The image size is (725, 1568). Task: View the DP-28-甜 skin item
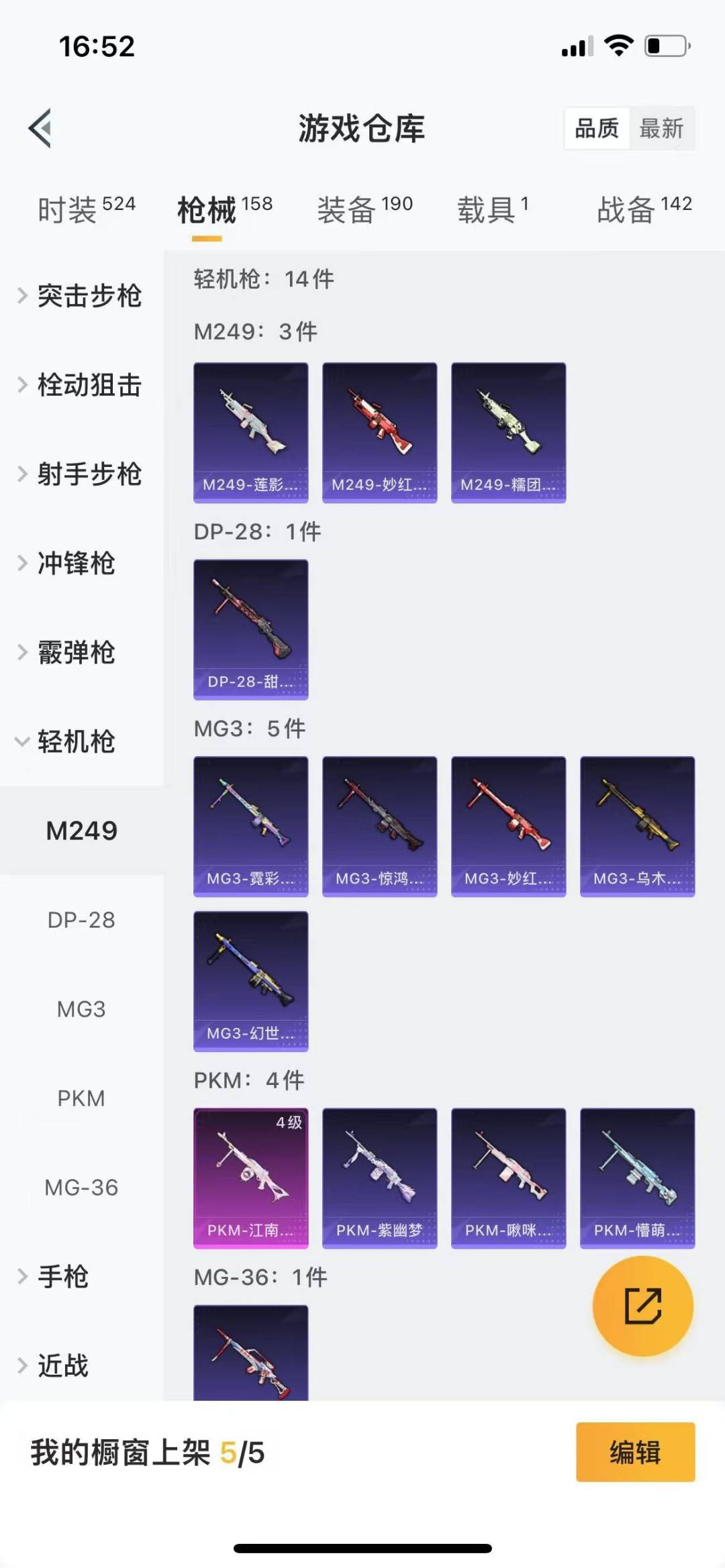(251, 629)
